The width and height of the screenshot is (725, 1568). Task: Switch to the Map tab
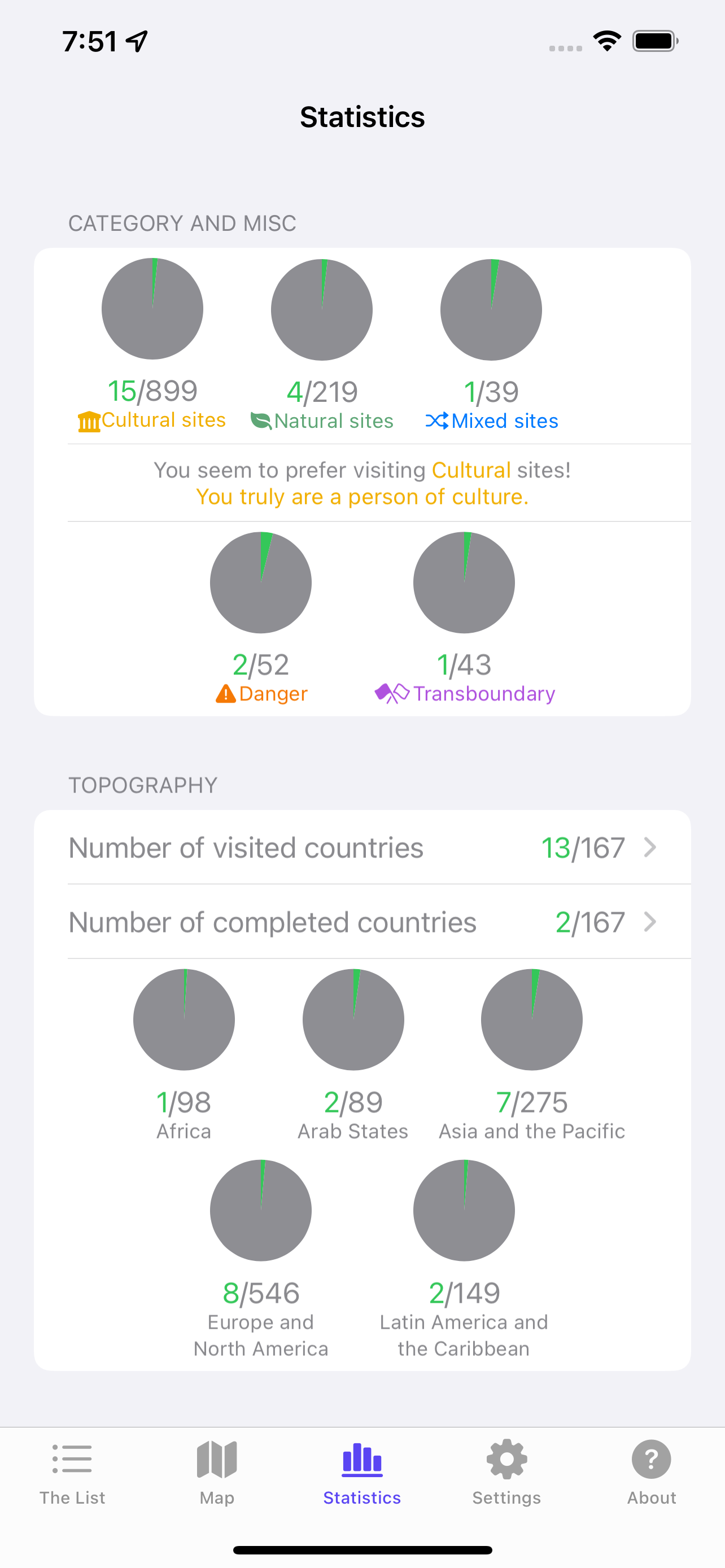click(x=217, y=1473)
